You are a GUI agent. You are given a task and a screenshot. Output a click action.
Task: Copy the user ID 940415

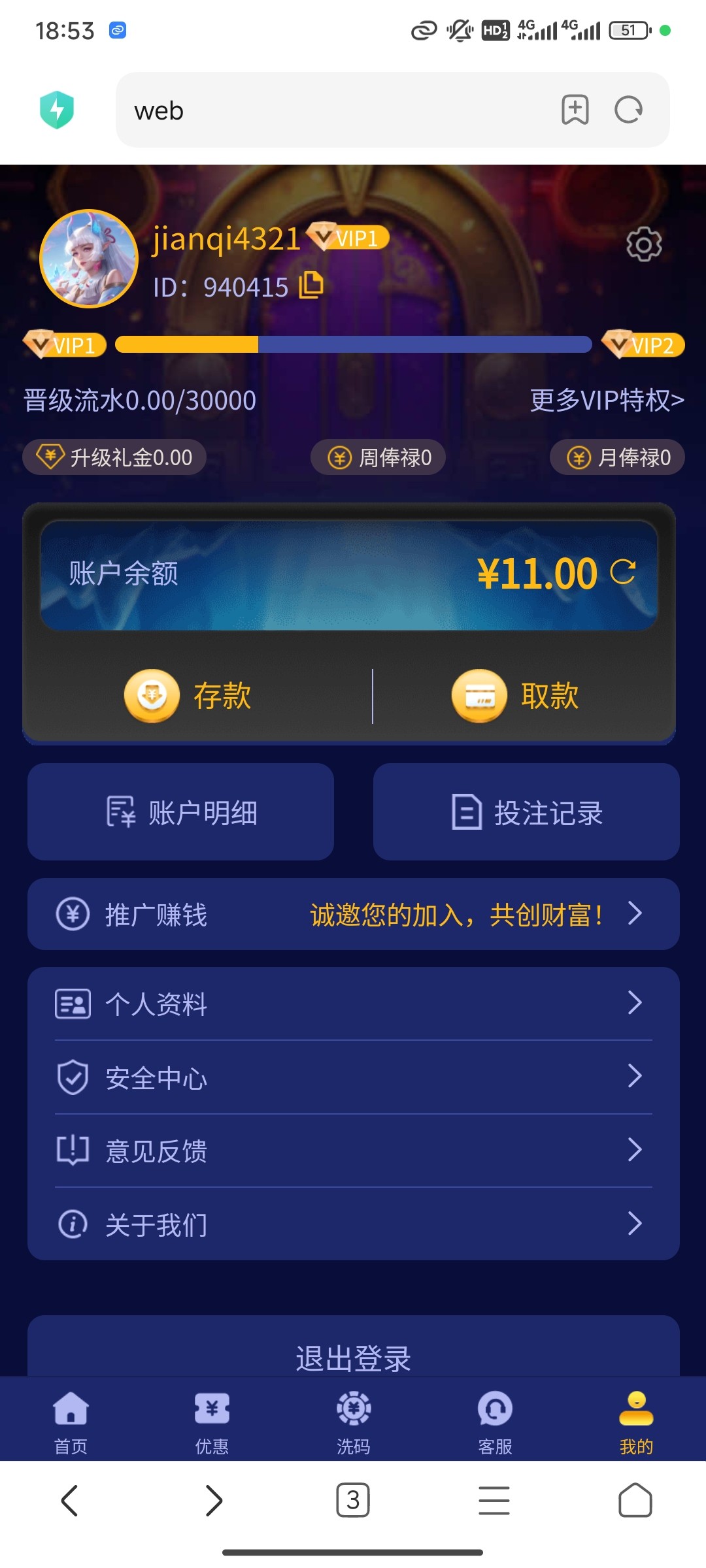[311, 286]
